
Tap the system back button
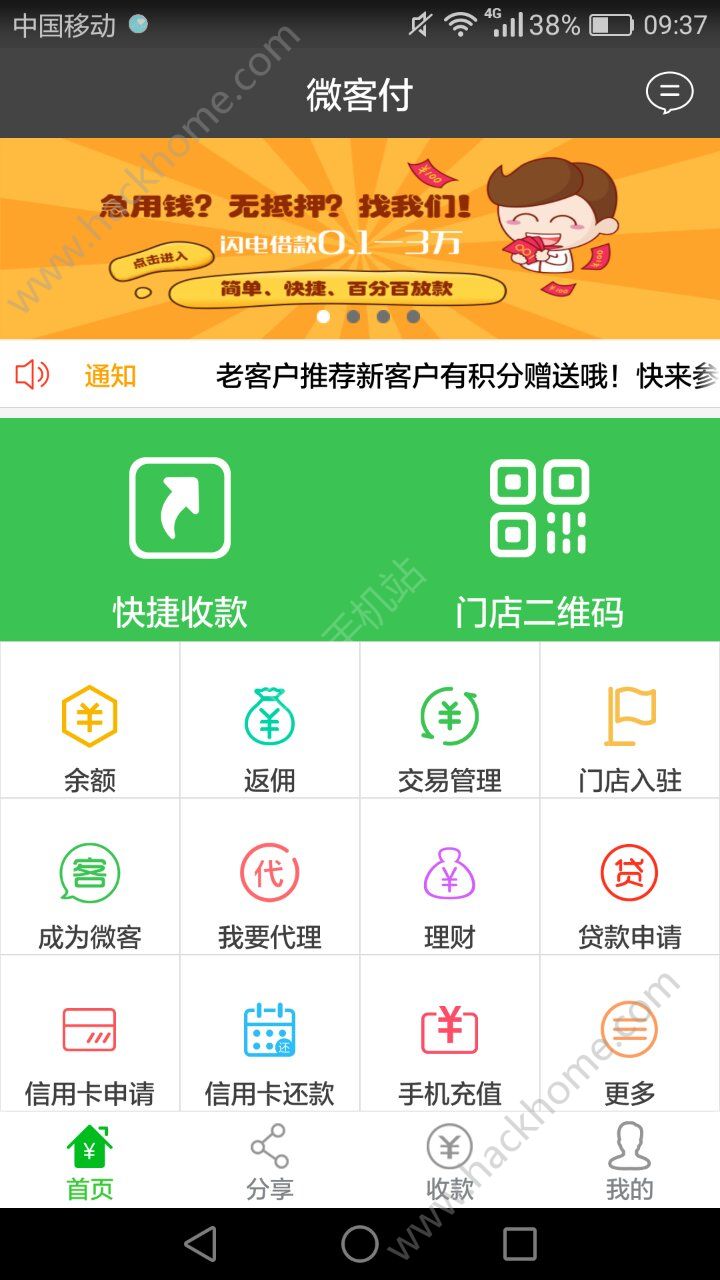[200, 1244]
